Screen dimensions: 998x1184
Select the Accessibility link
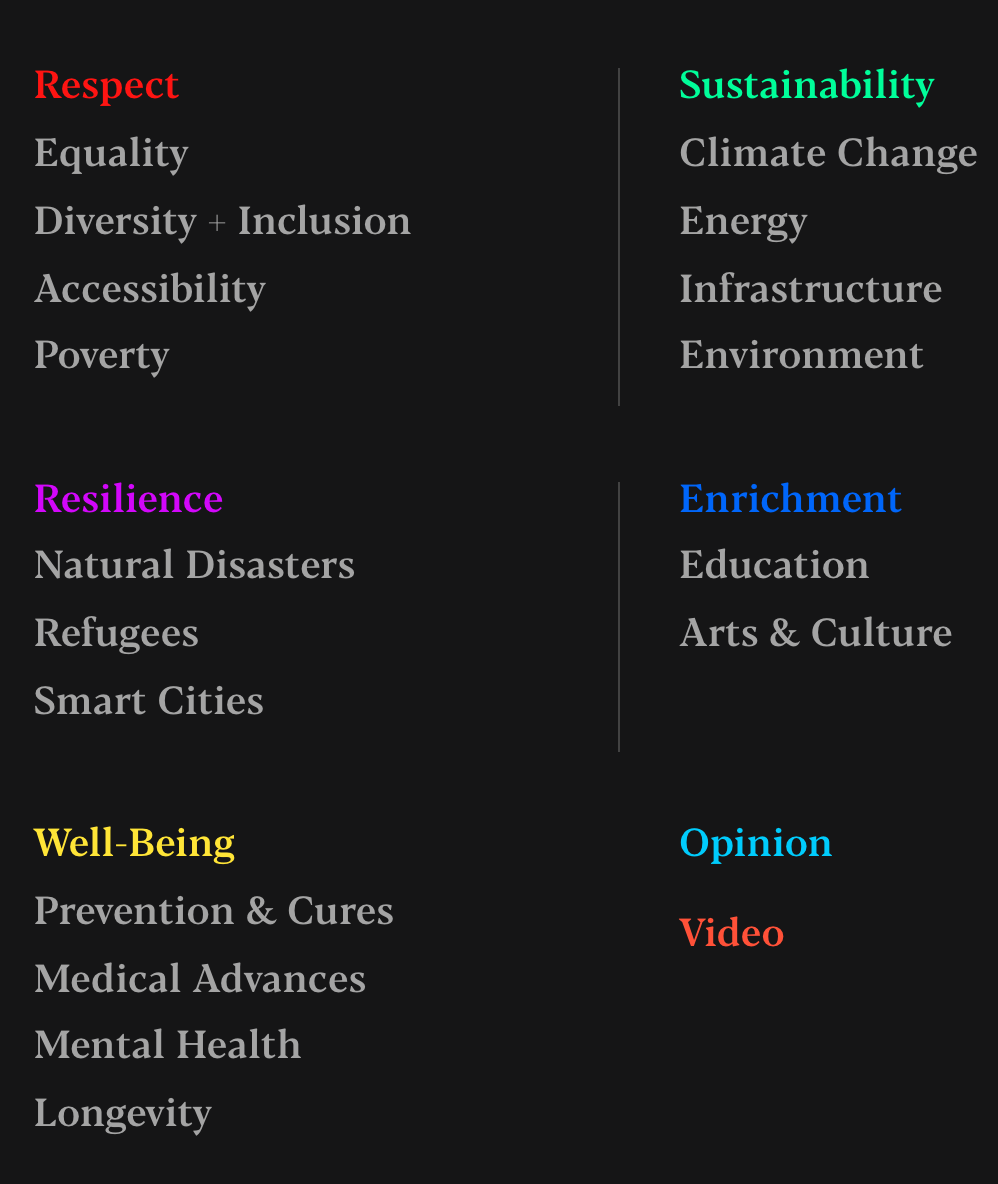(150, 289)
